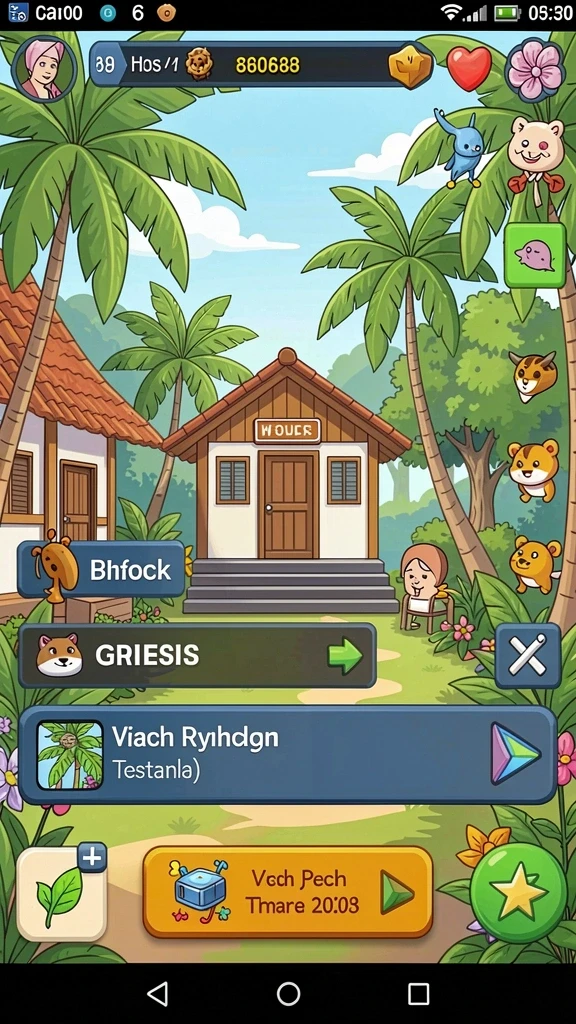Tap the green star button
This screenshot has width=576, height=1024.
[x=519, y=893]
